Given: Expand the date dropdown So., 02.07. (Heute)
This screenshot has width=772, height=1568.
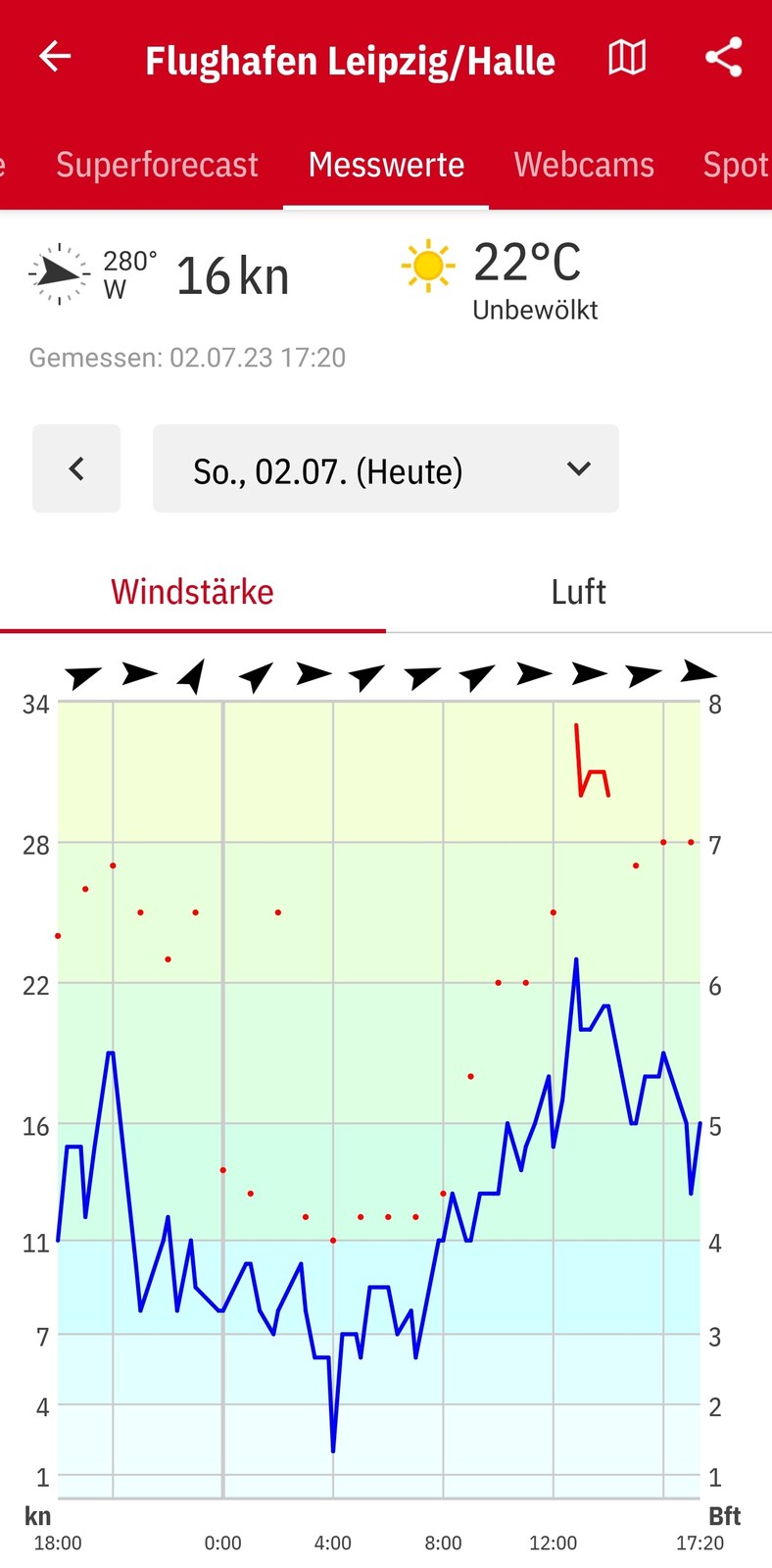Looking at the screenshot, I should pos(386,468).
